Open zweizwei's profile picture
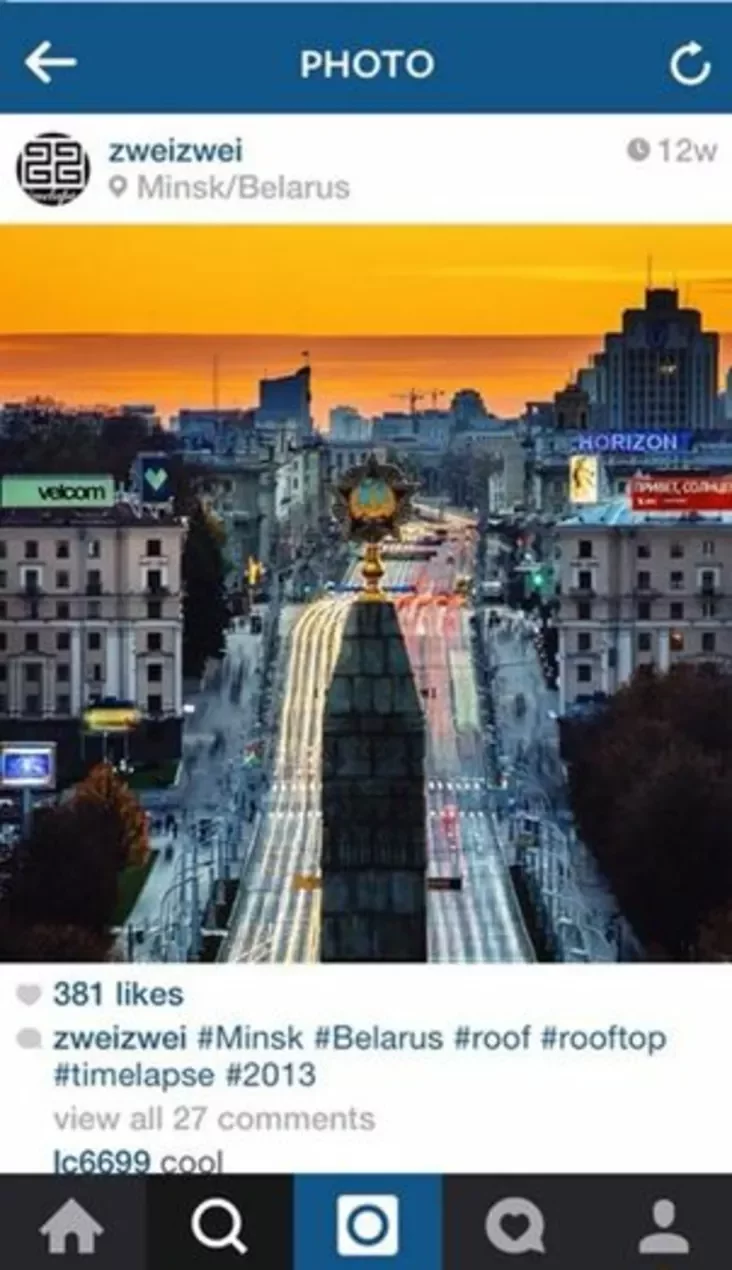The height and width of the screenshot is (1270, 732). [x=53, y=169]
